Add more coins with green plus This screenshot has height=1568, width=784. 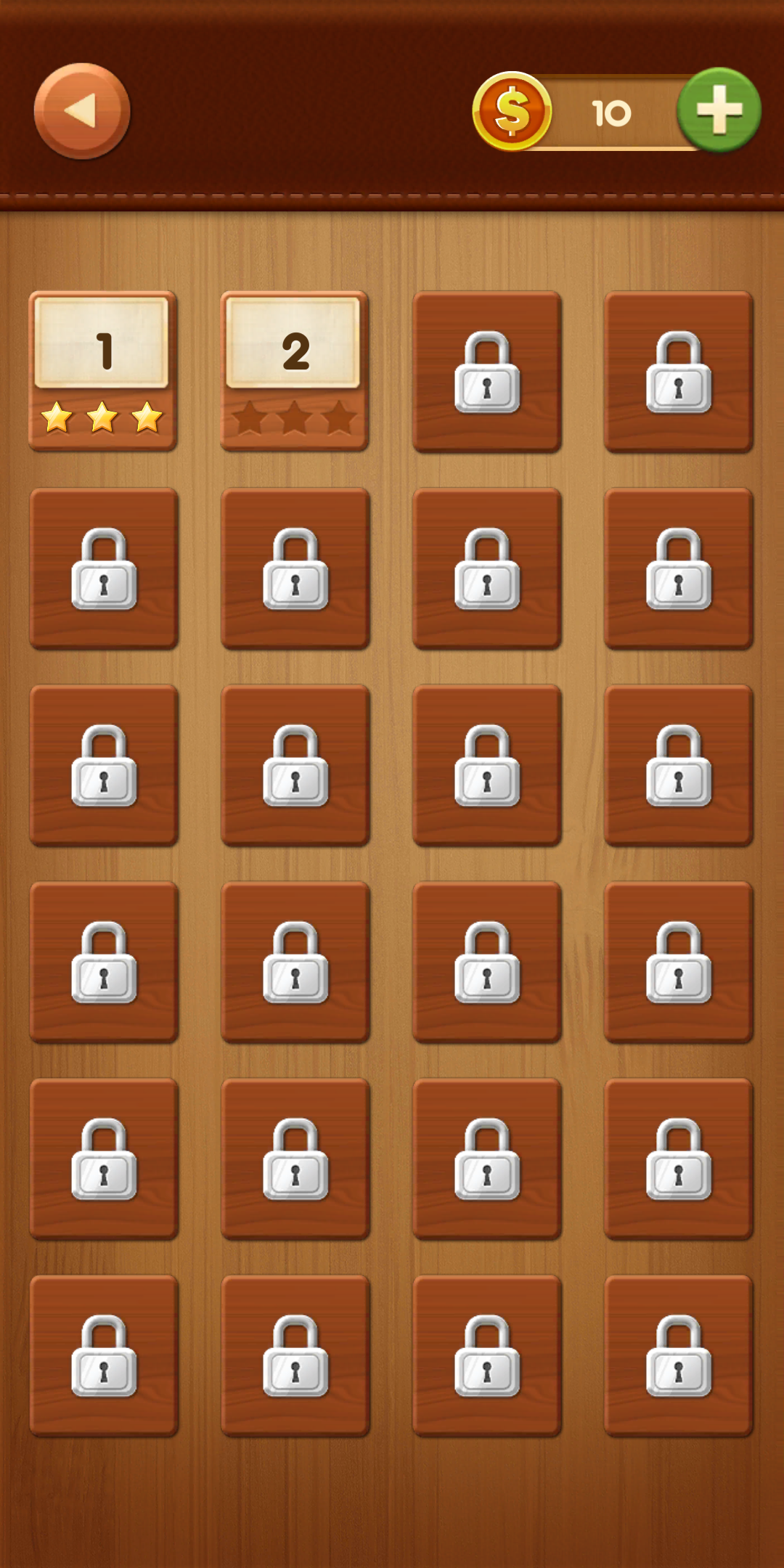point(719,110)
